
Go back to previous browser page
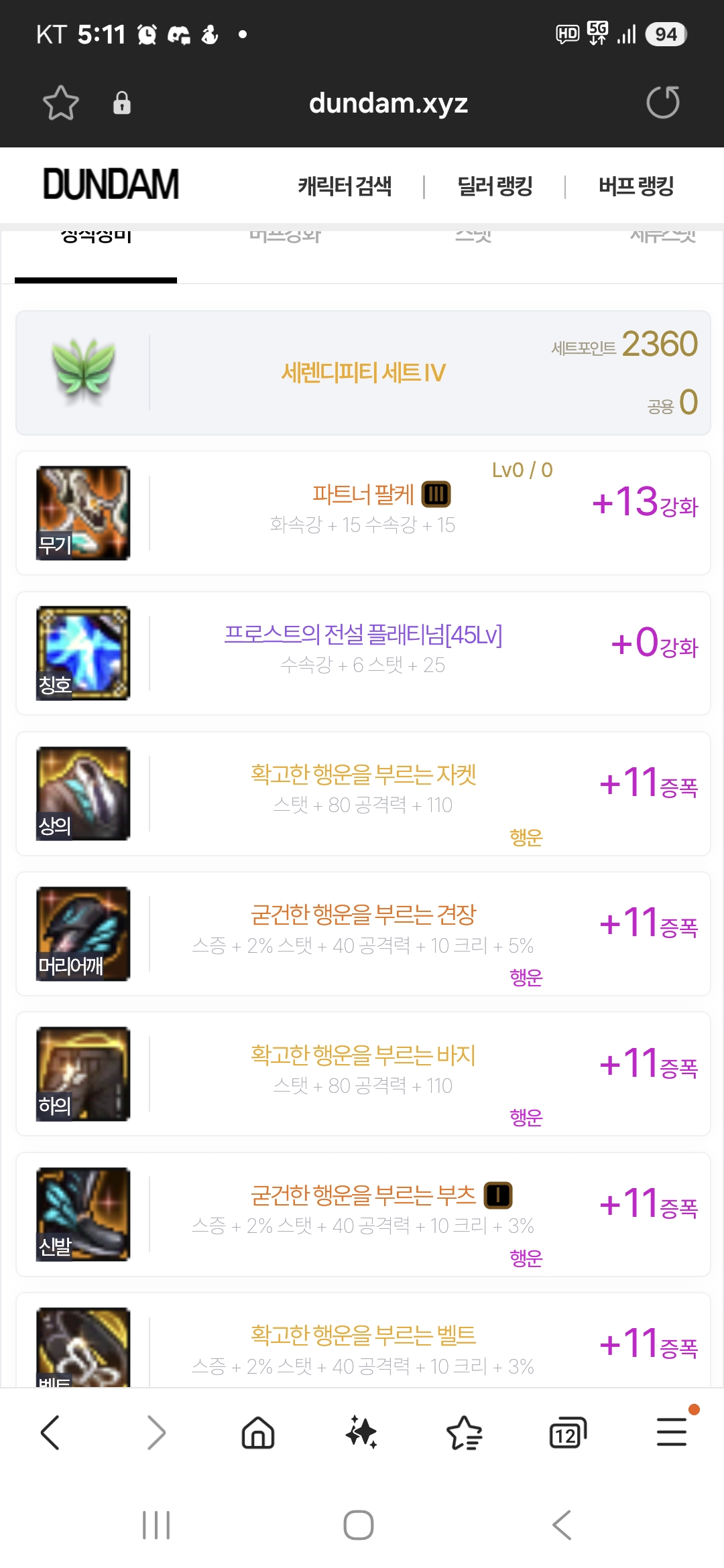50,1433
